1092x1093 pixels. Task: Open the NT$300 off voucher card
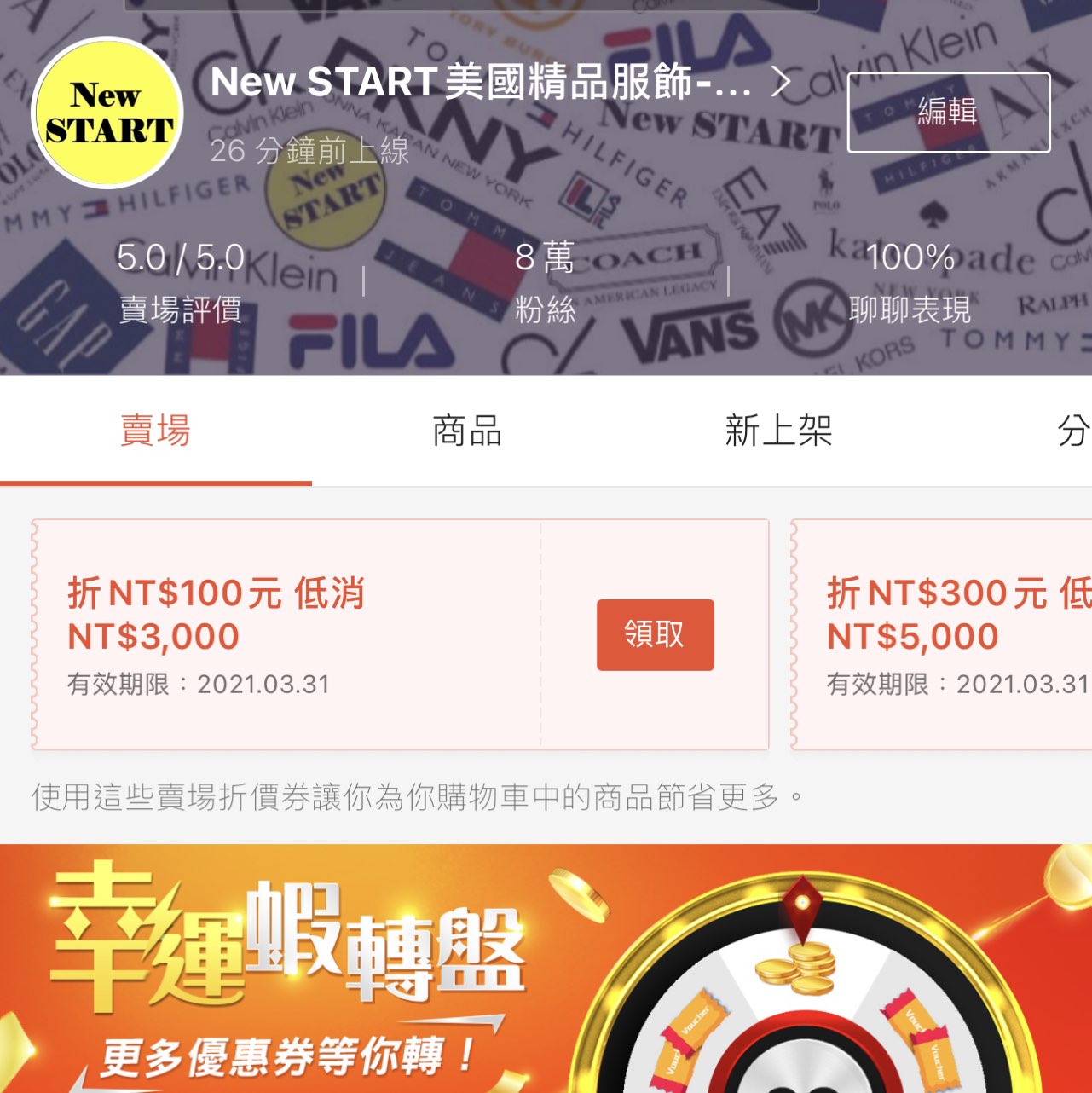point(942,635)
